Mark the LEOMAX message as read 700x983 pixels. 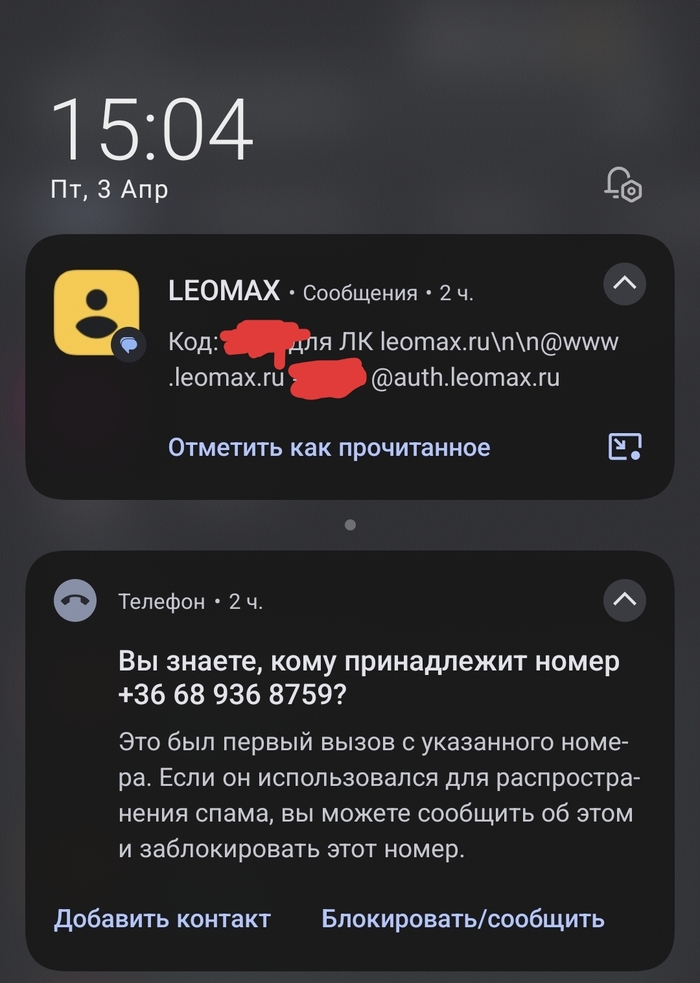pos(329,448)
